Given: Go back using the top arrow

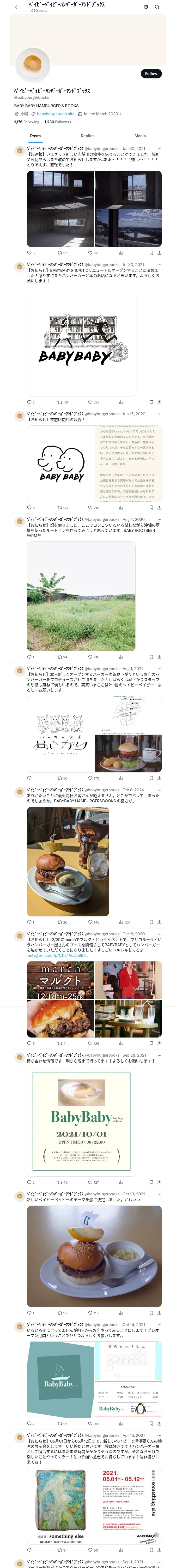Looking at the screenshot, I should [17, 7].
